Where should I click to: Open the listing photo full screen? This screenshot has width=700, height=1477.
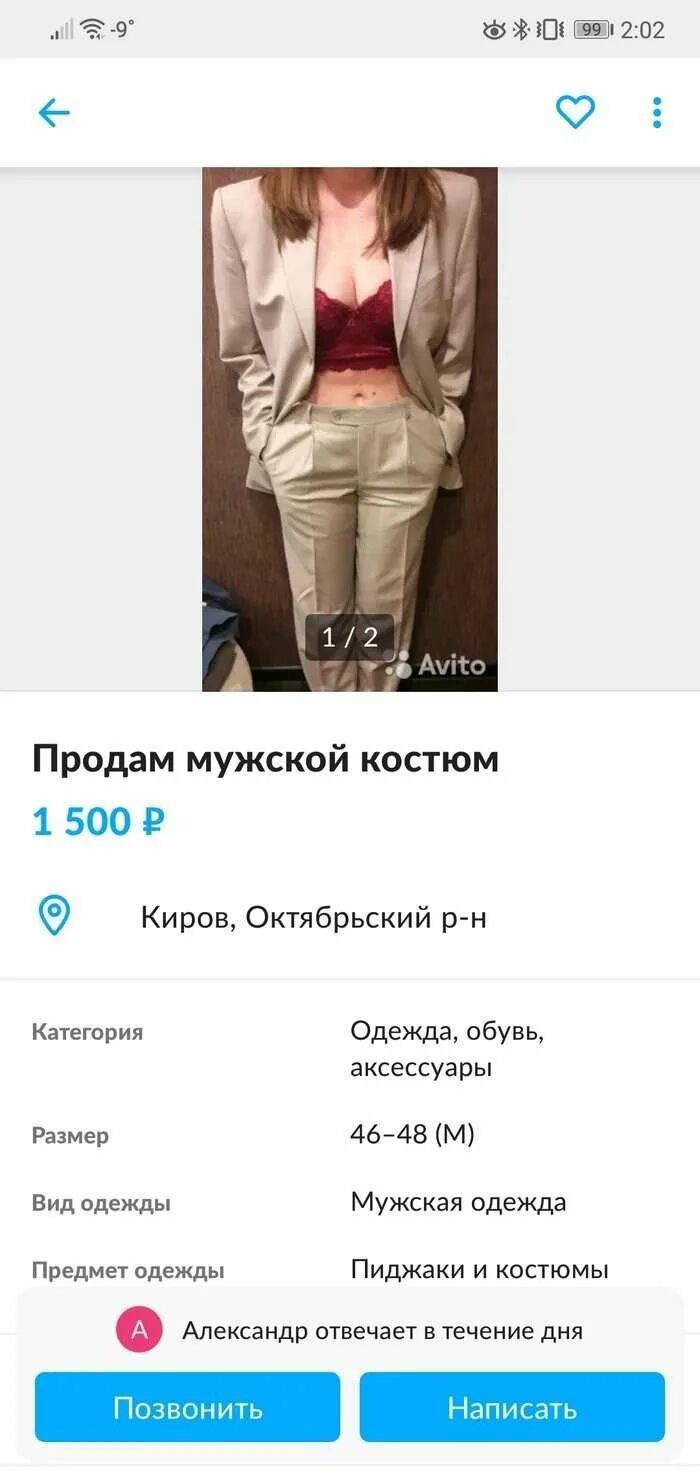coord(350,429)
